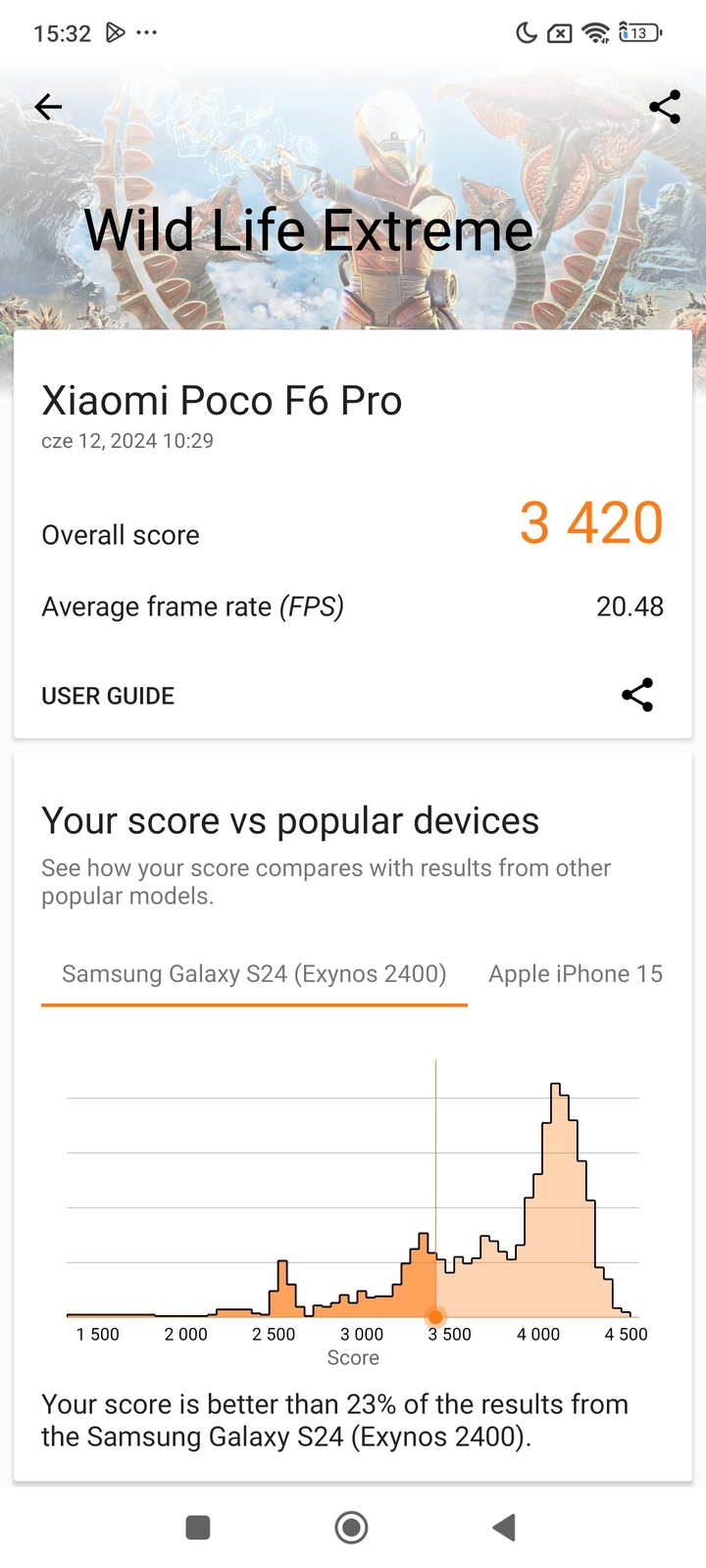Go to the home screen

(x=351, y=1527)
